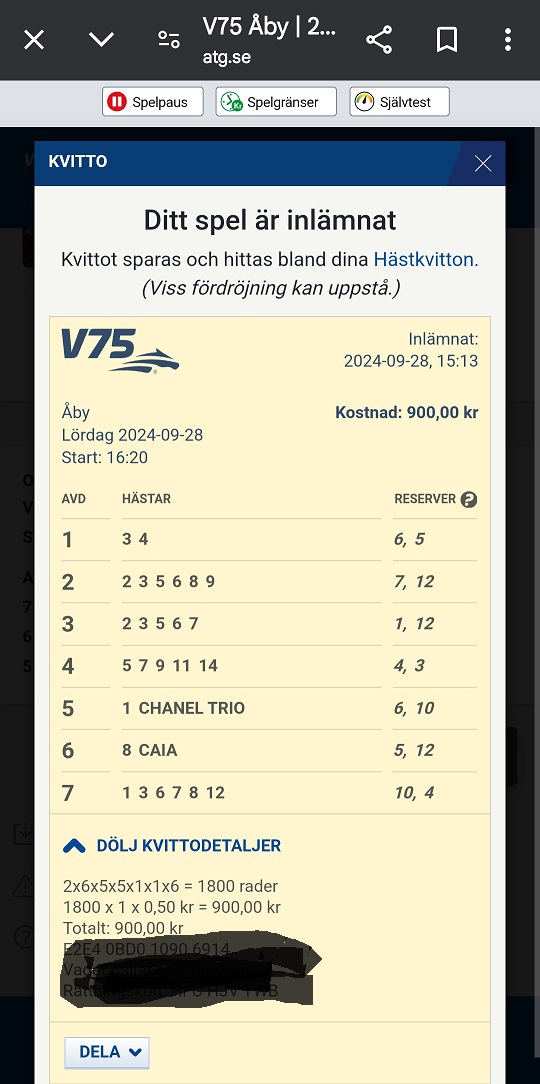540x1084 pixels.
Task: Close the browser custom tab
Action: tap(34, 39)
